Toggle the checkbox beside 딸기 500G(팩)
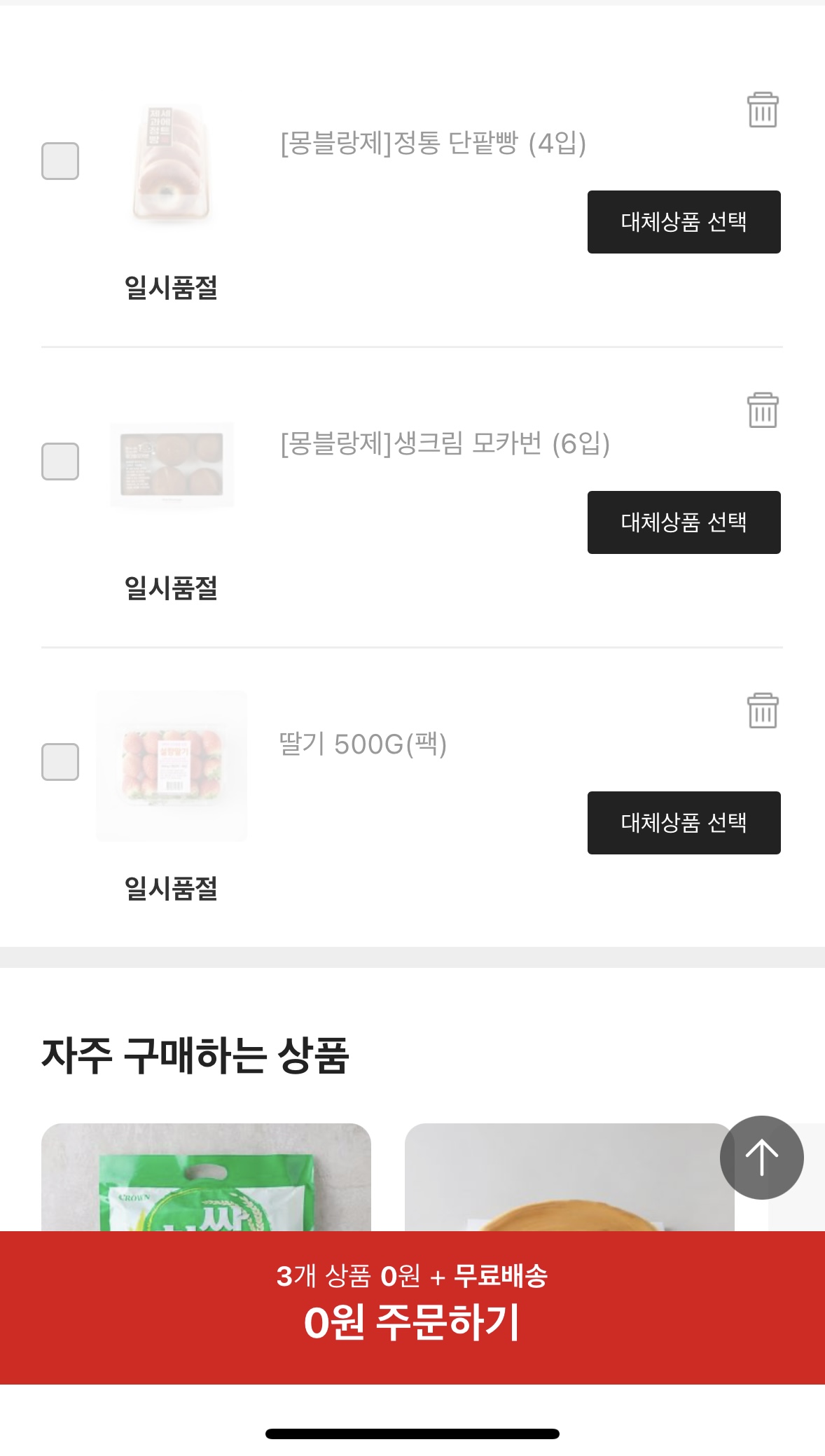 click(x=60, y=762)
